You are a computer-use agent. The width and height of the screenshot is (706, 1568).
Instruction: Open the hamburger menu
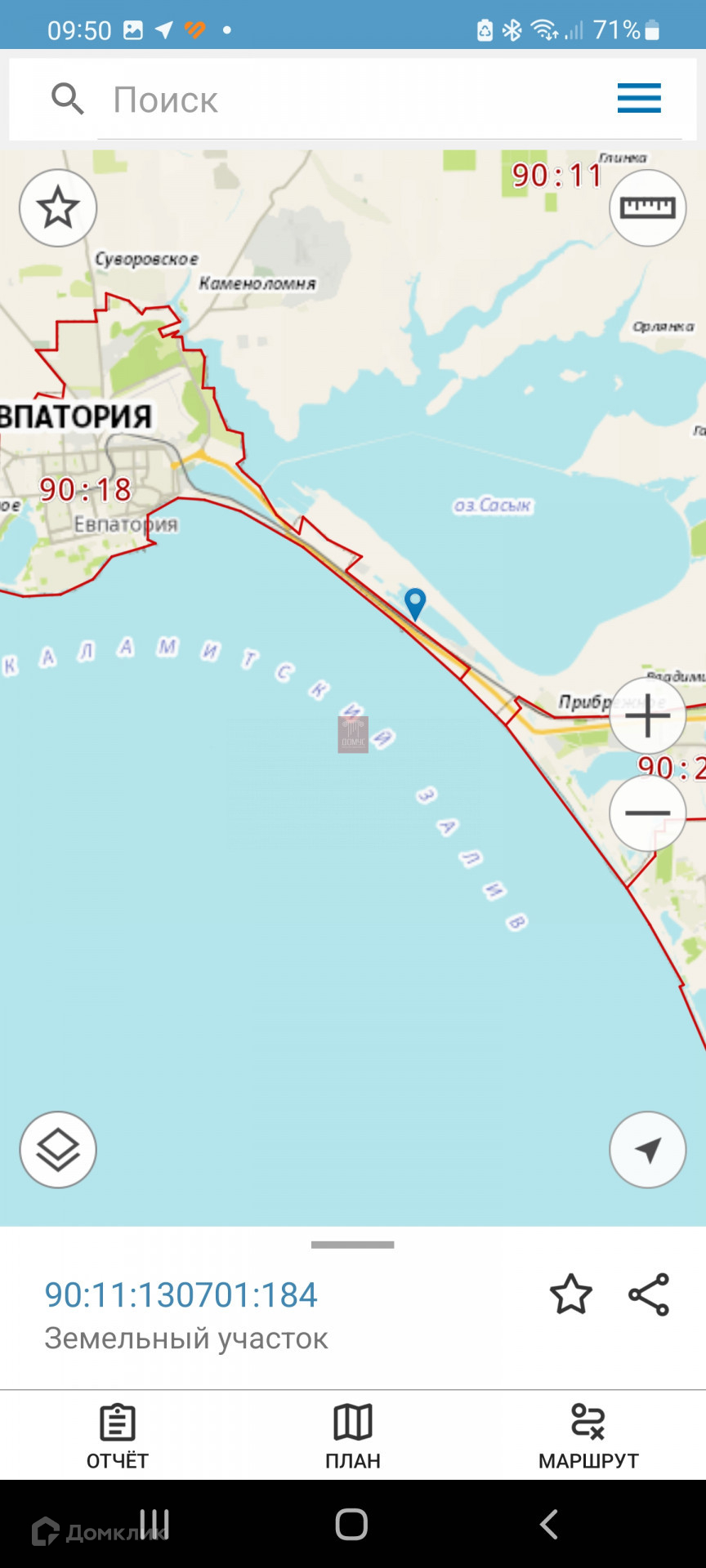point(639,99)
